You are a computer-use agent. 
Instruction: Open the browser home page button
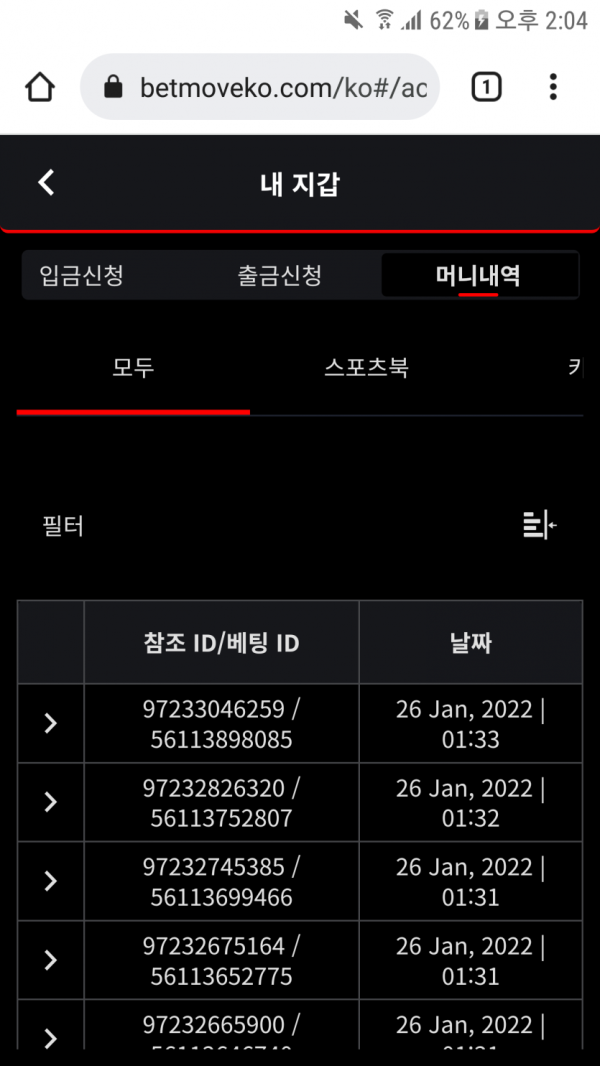point(40,87)
